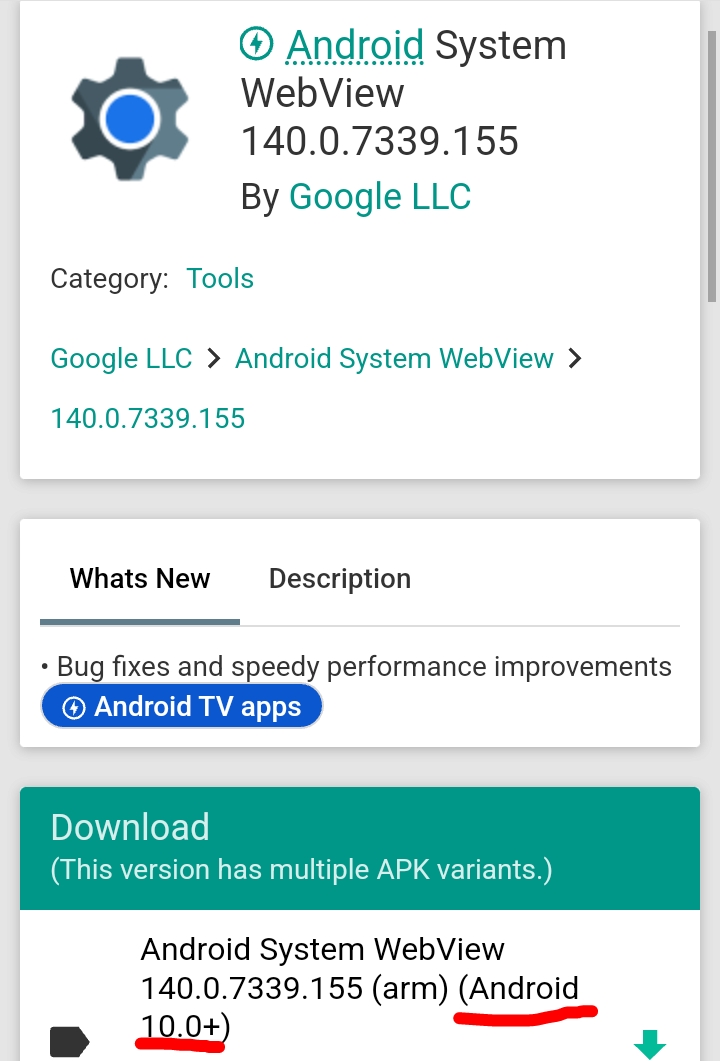Open the arm Android 10.0+ variant

coord(360,988)
